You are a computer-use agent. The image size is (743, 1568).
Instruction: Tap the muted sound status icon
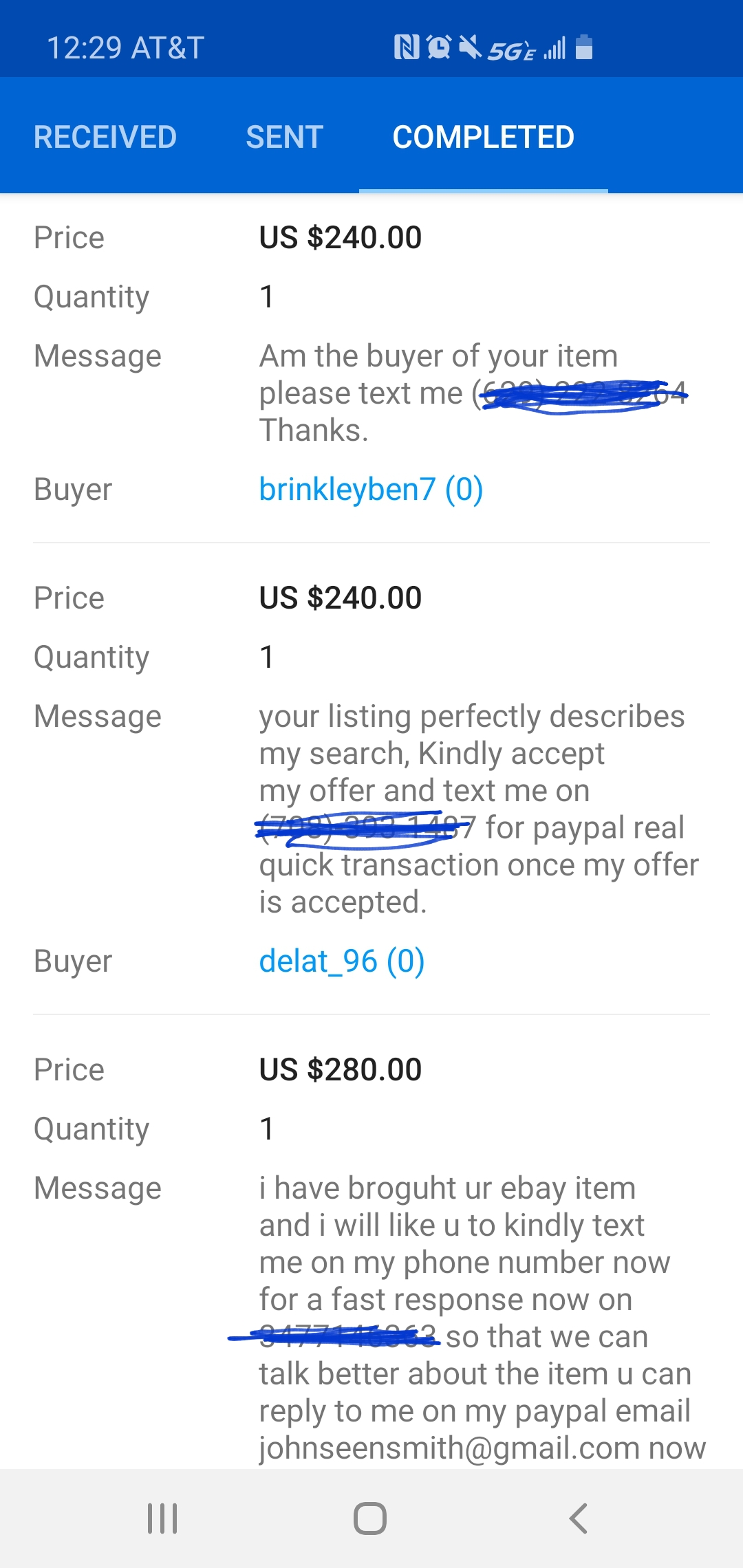(x=472, y=47)
